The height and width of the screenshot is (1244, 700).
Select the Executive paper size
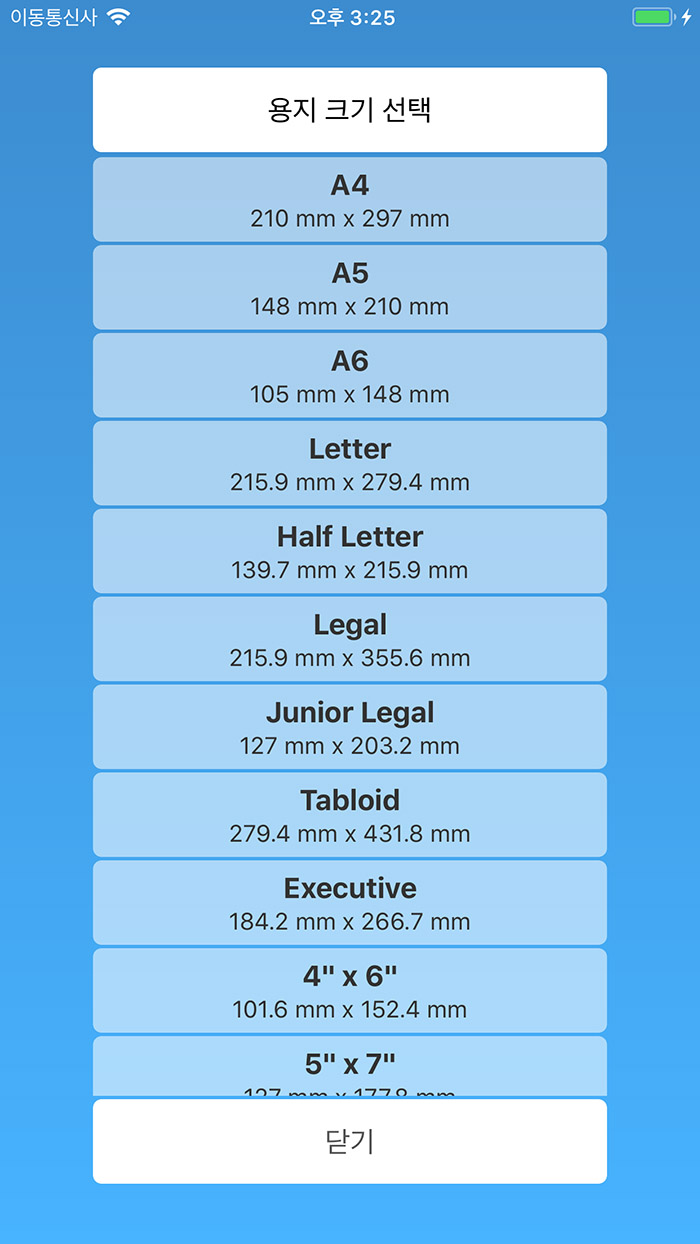pos(350,903)
